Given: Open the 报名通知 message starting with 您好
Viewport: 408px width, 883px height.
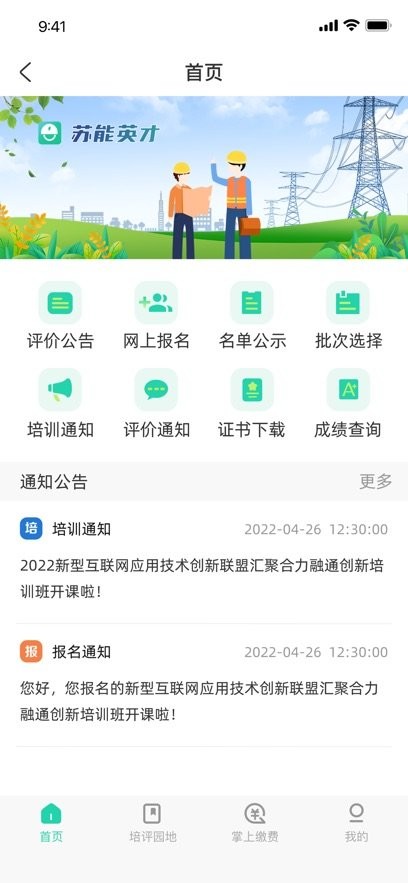Looking at the screenshot, I should [204, 685].
